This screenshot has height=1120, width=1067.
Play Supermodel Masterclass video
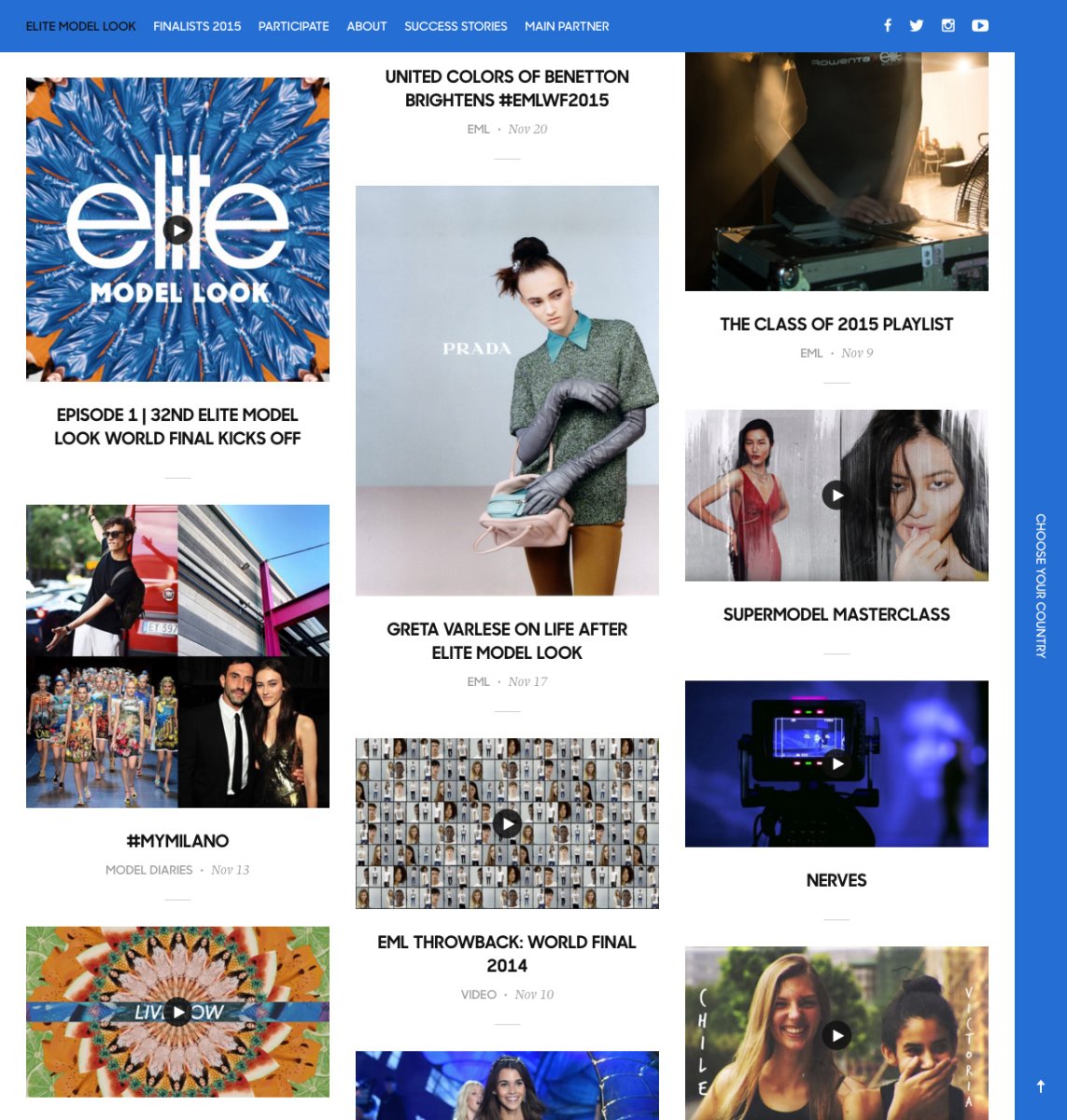(x=836, y=495)
